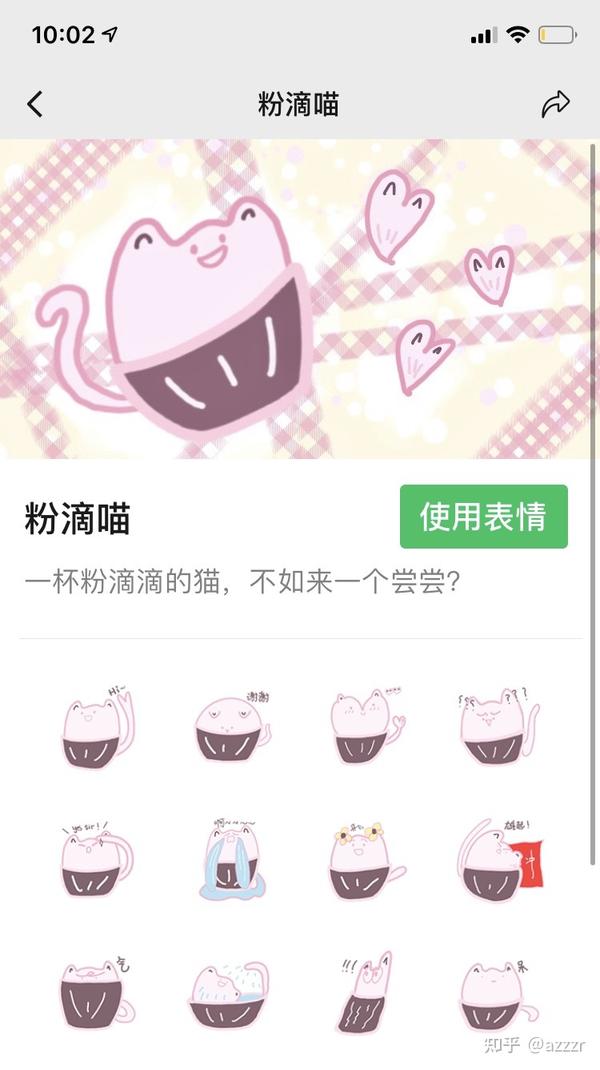
Task: Preview the 谢谢 cat sticker
Action: tap(233, 727)
